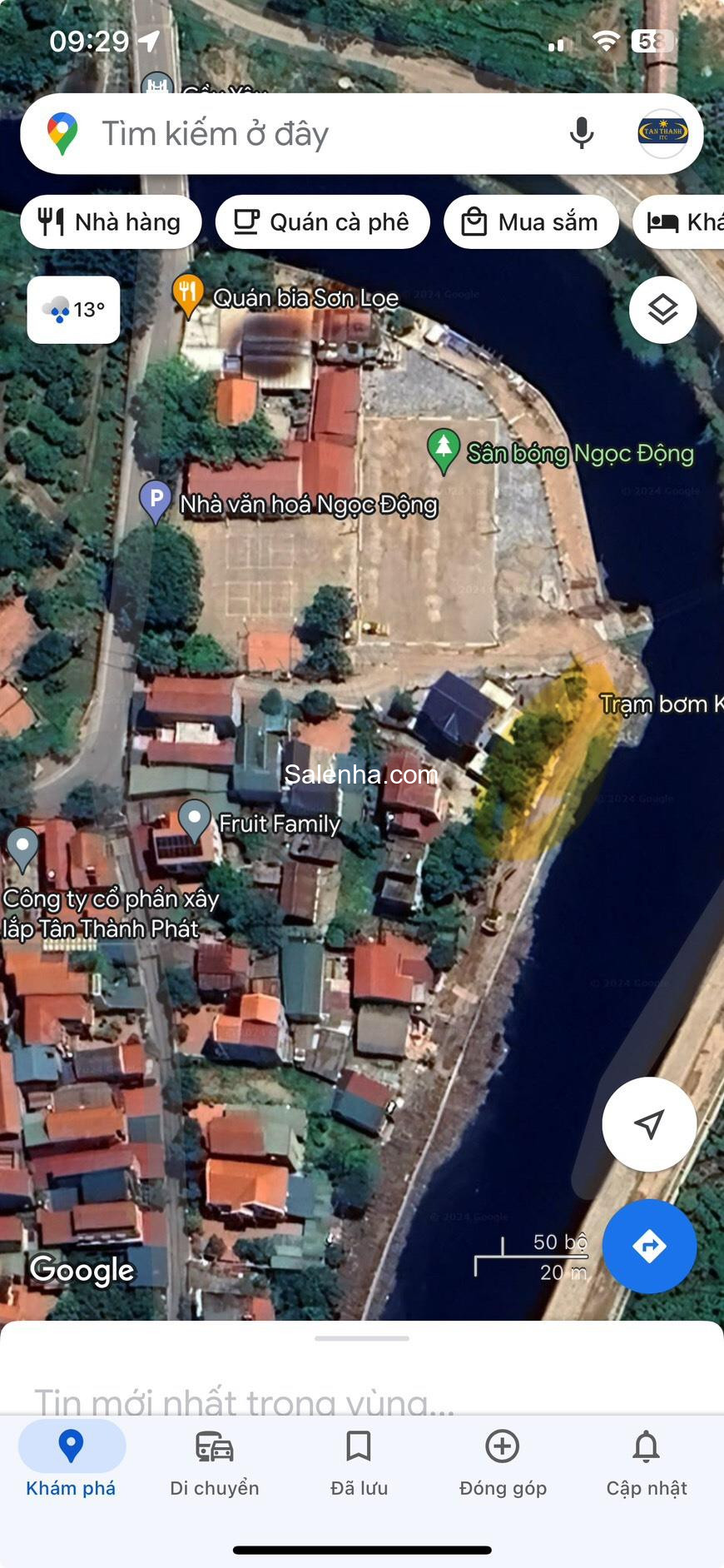
Task: Open the map Layers picker
Action: pos(662,309)
